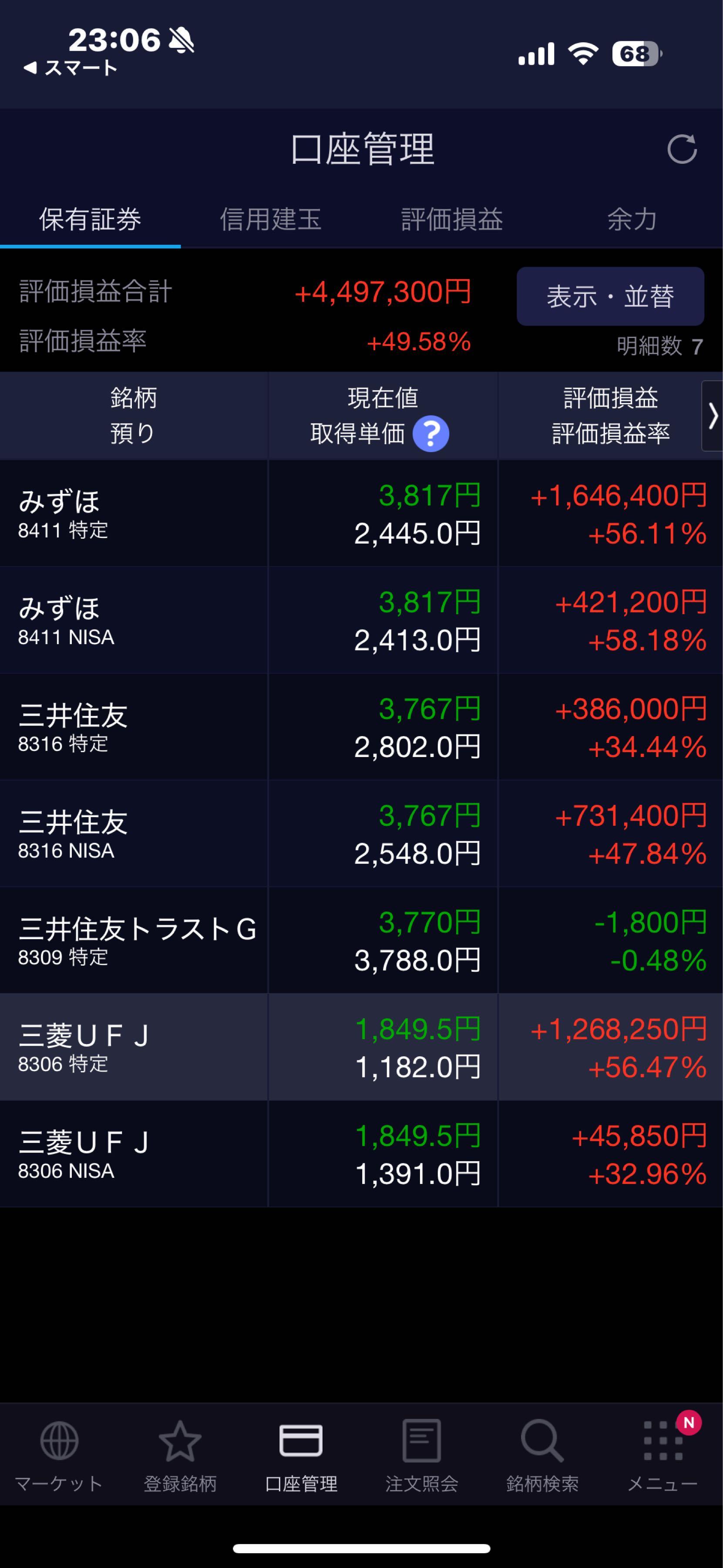Open the 登録銘柄 watchlist tab
The width and height of the screenshot is (723, 1568).
[179, 1456]
